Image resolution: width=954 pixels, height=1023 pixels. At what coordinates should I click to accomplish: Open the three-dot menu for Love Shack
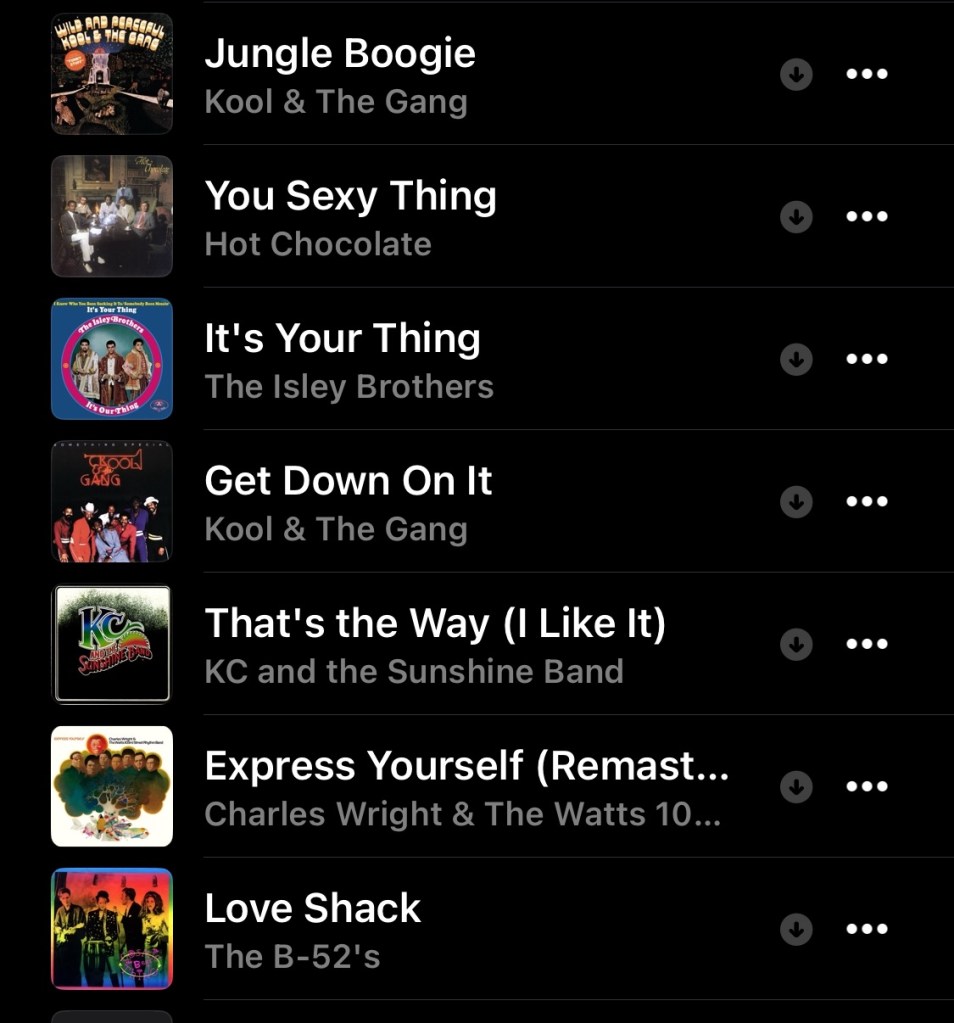(867, 929)
